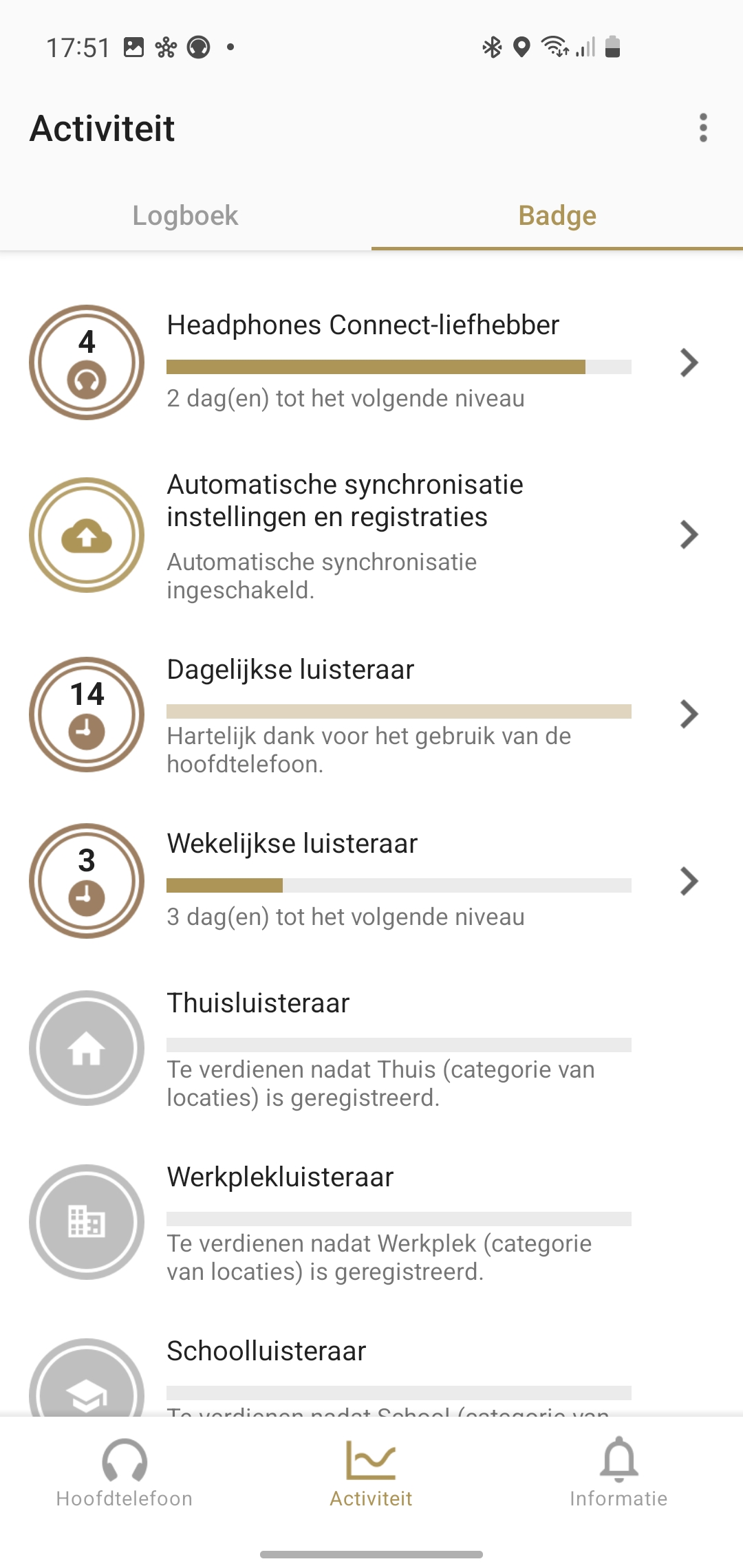Viewport: 743px width, 1568px height.
Task: Switch to the Logboek tab
Action: tap(186, 215)
